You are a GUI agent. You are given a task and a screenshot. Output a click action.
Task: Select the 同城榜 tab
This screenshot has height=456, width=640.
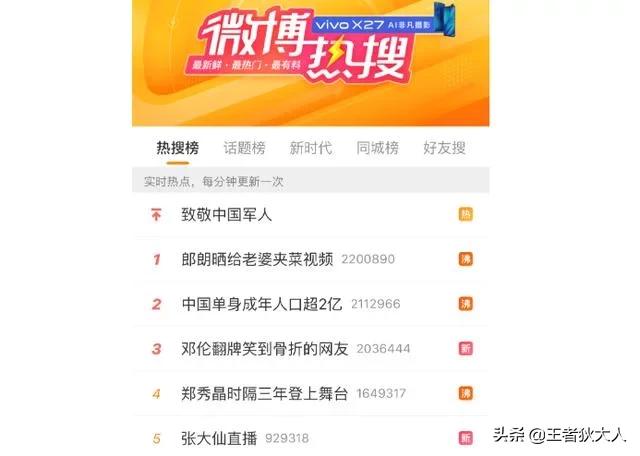pyautogui.click(x=378, y=148)
